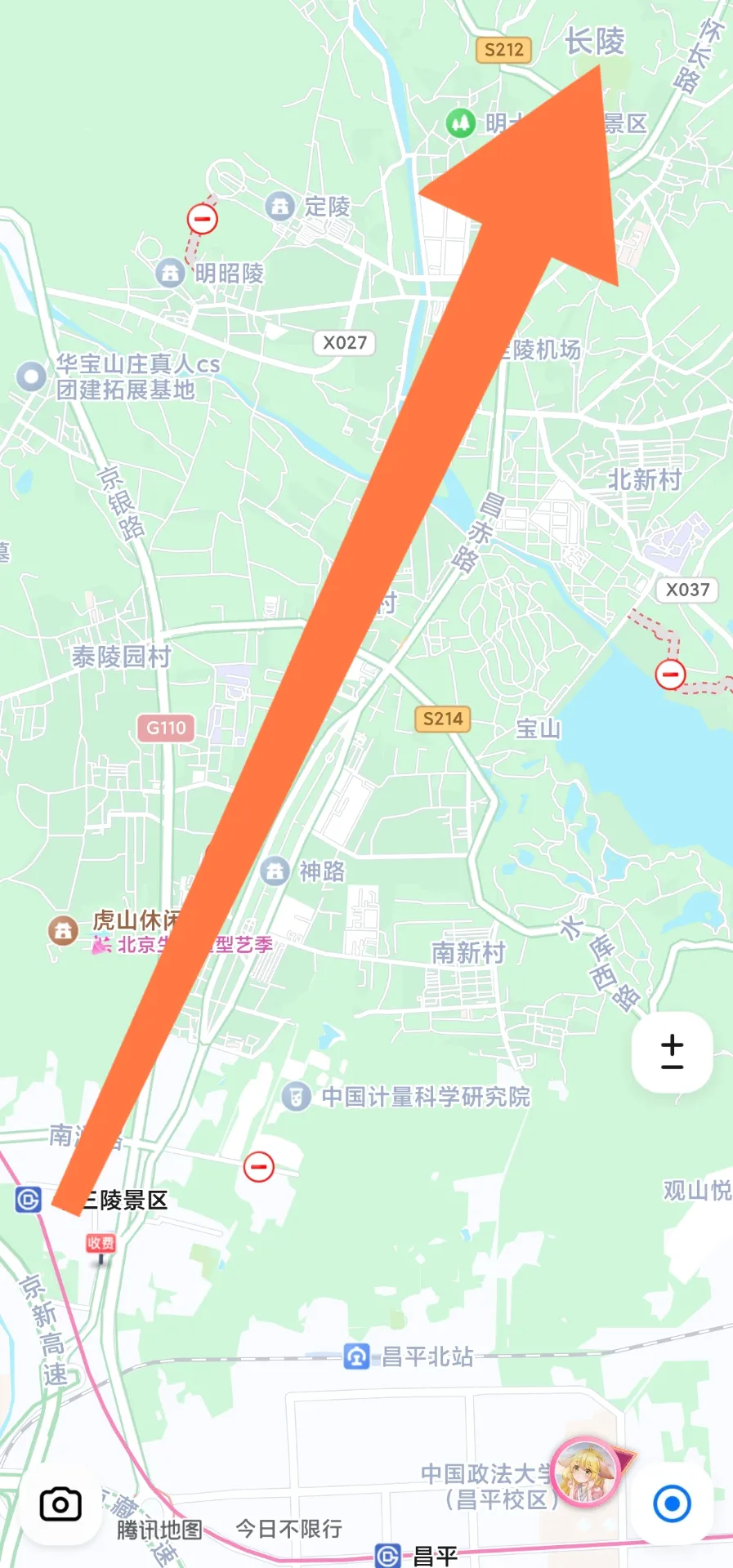Screen dimensions: 733x1568
Task: Select the 明昭陵 landmark icon
Action: click(170, 272)
